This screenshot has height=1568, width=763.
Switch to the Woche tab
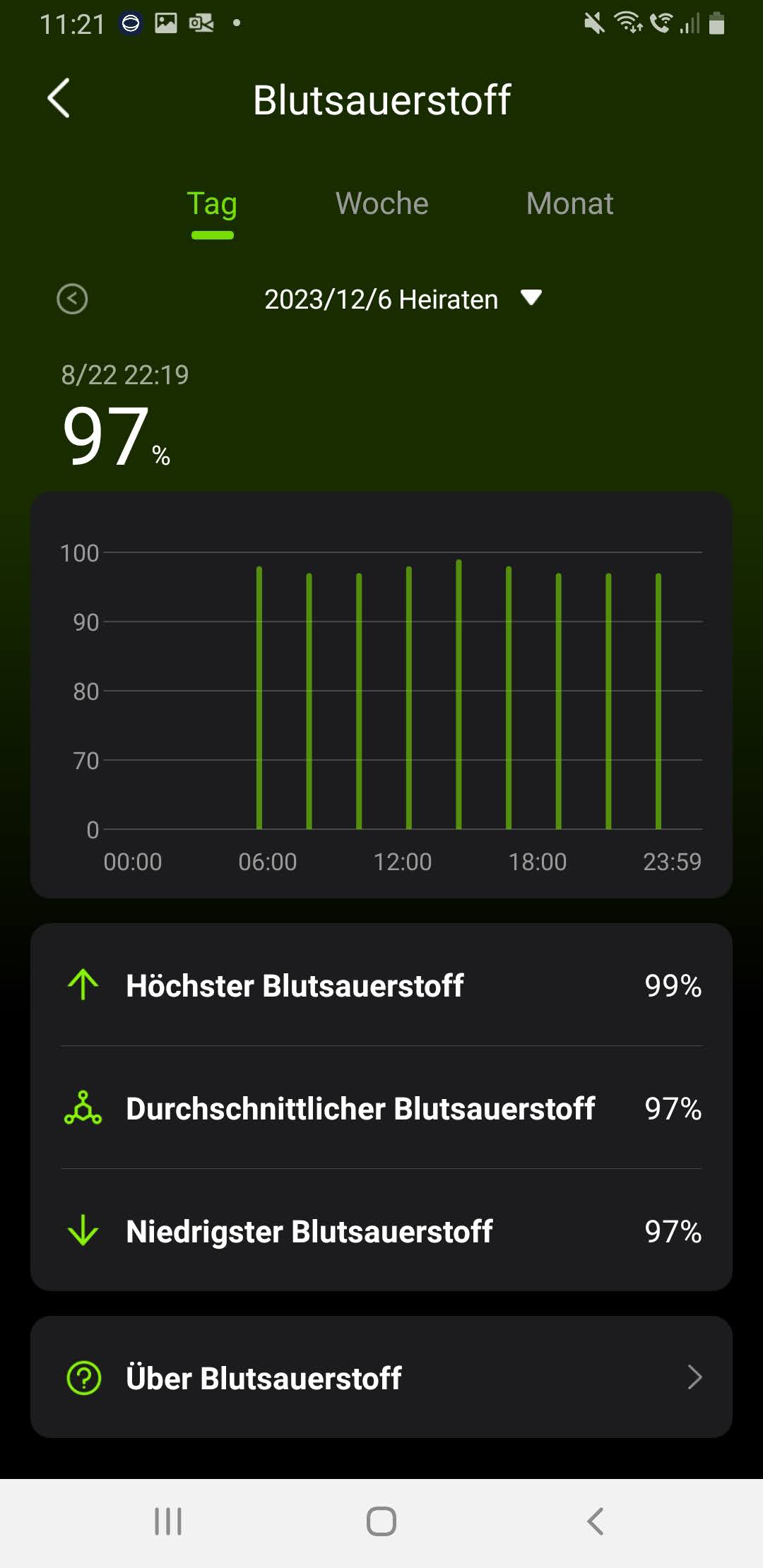point(381,204)
